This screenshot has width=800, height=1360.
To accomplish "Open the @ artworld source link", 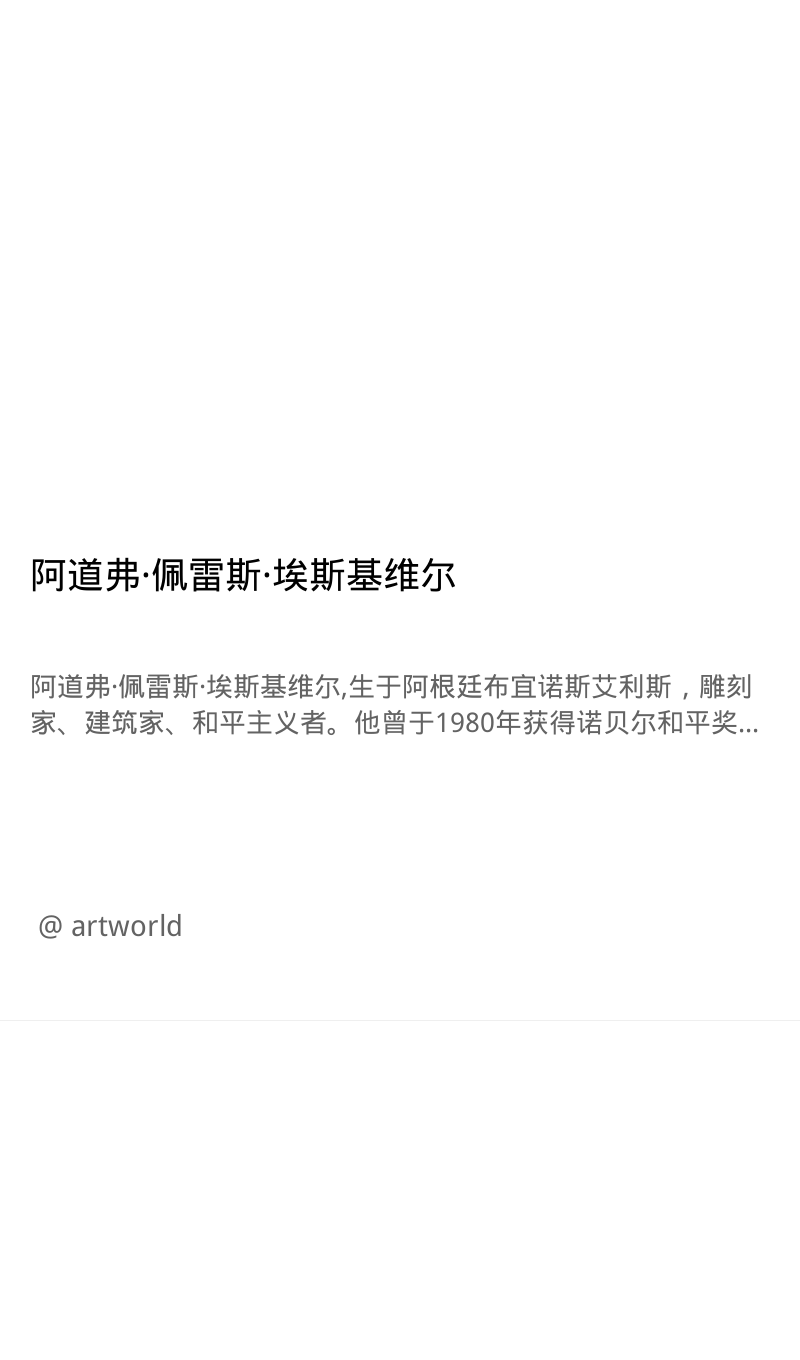I will coord(110,926).
